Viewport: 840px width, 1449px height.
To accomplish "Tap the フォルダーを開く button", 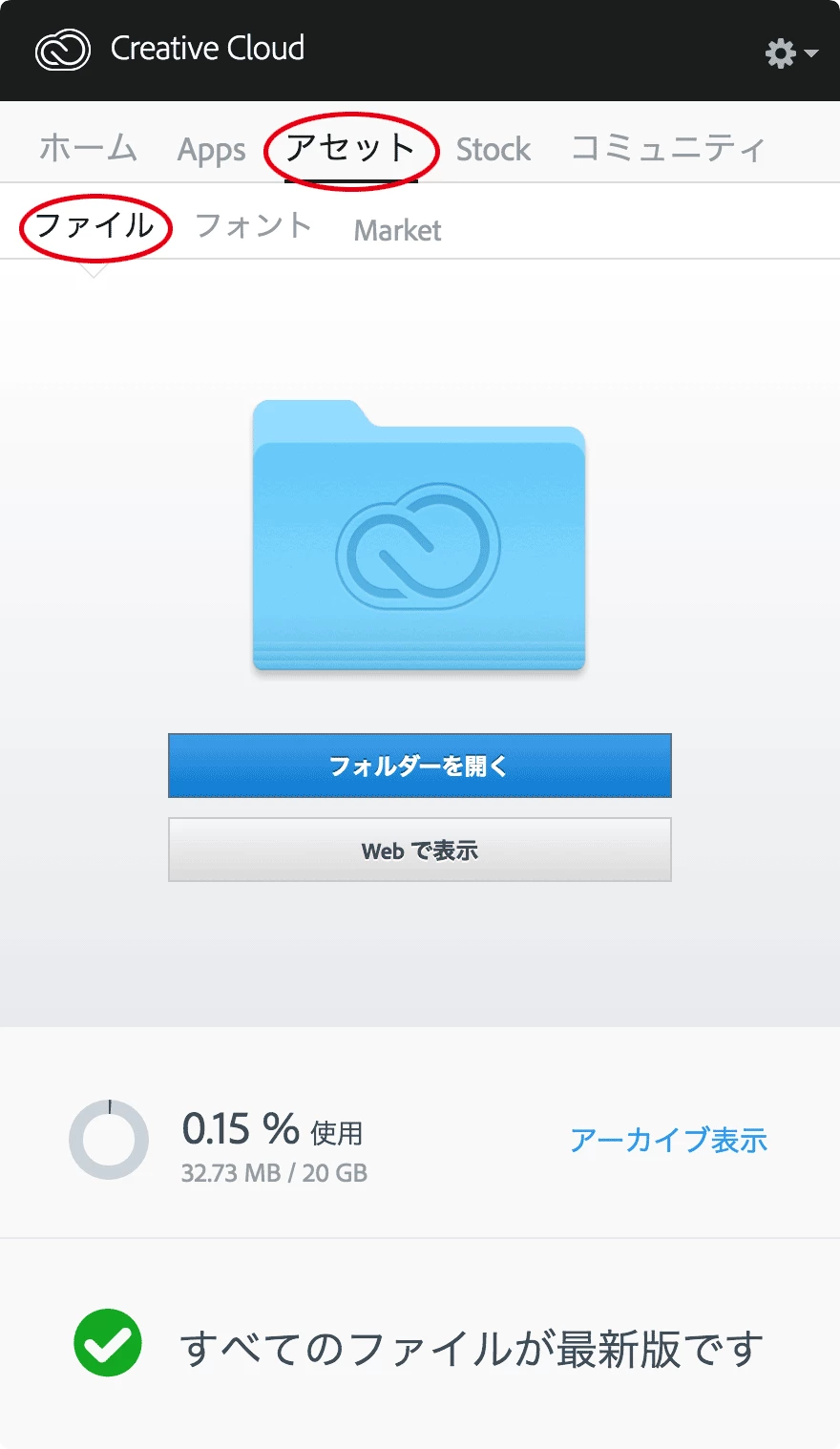I will (x=419, y=766).
